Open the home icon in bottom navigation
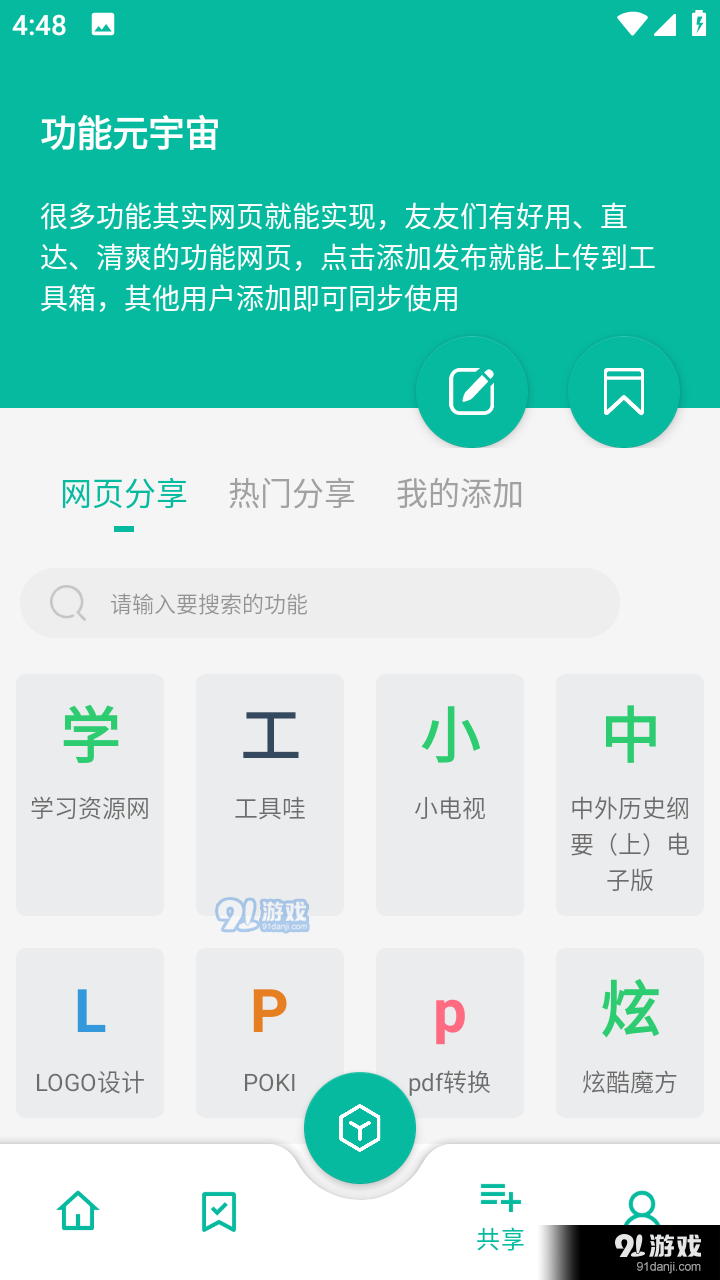Screen dimensions: 720x1280 (77, 1210)
